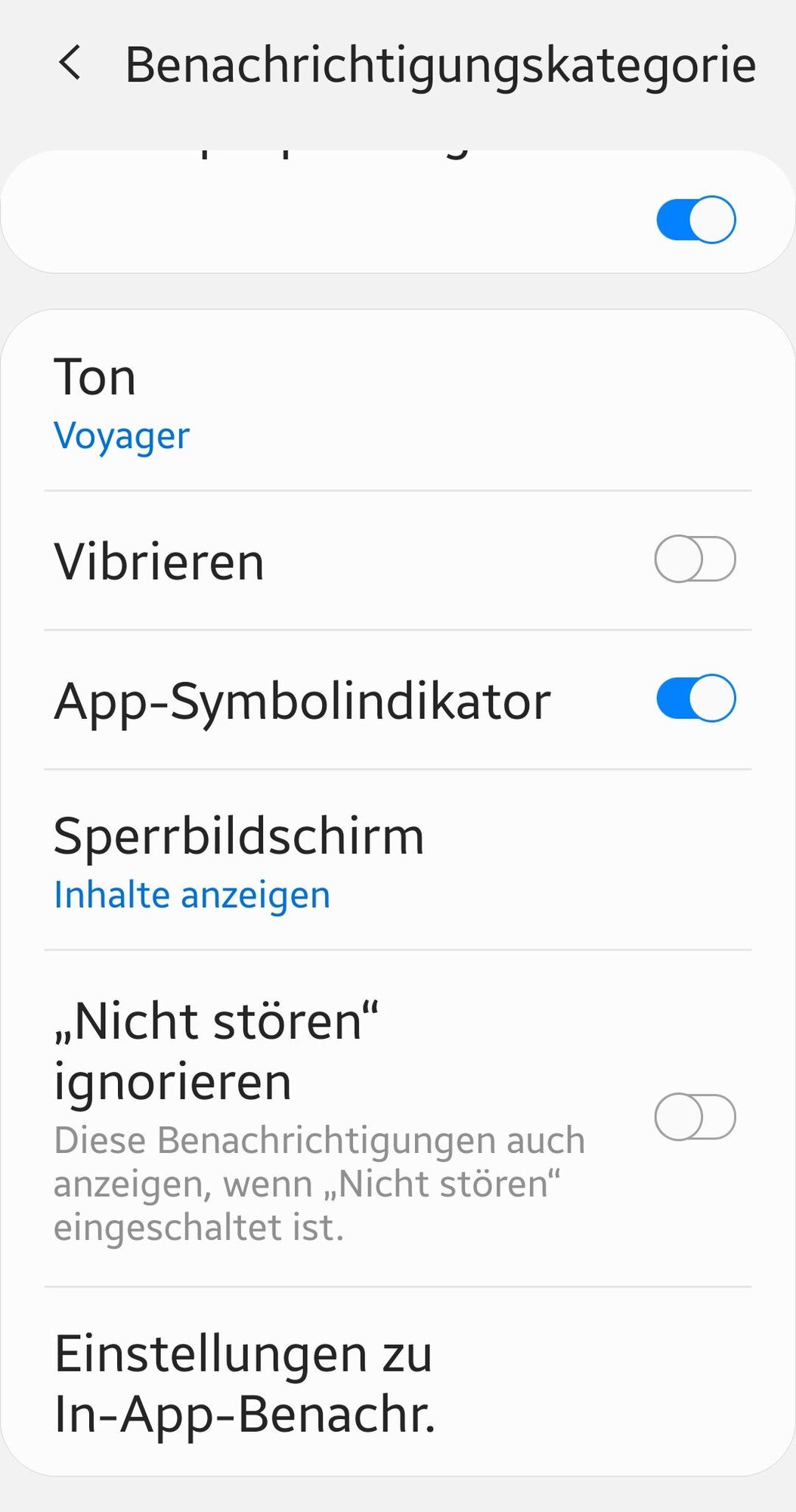Viewport: 796px width, 1512px height.
Task: Enable the Vibrieren switch
Action: [695, 559]
